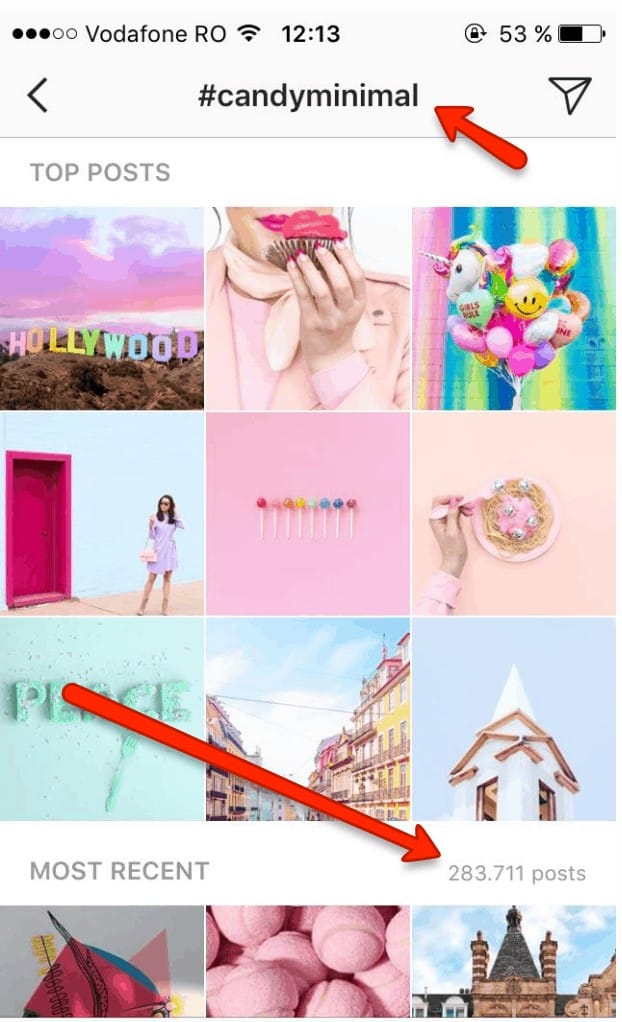Screen dimensions: 622x1022
Task: Open the pink plate with noodles post
Action: pos(514,514)
